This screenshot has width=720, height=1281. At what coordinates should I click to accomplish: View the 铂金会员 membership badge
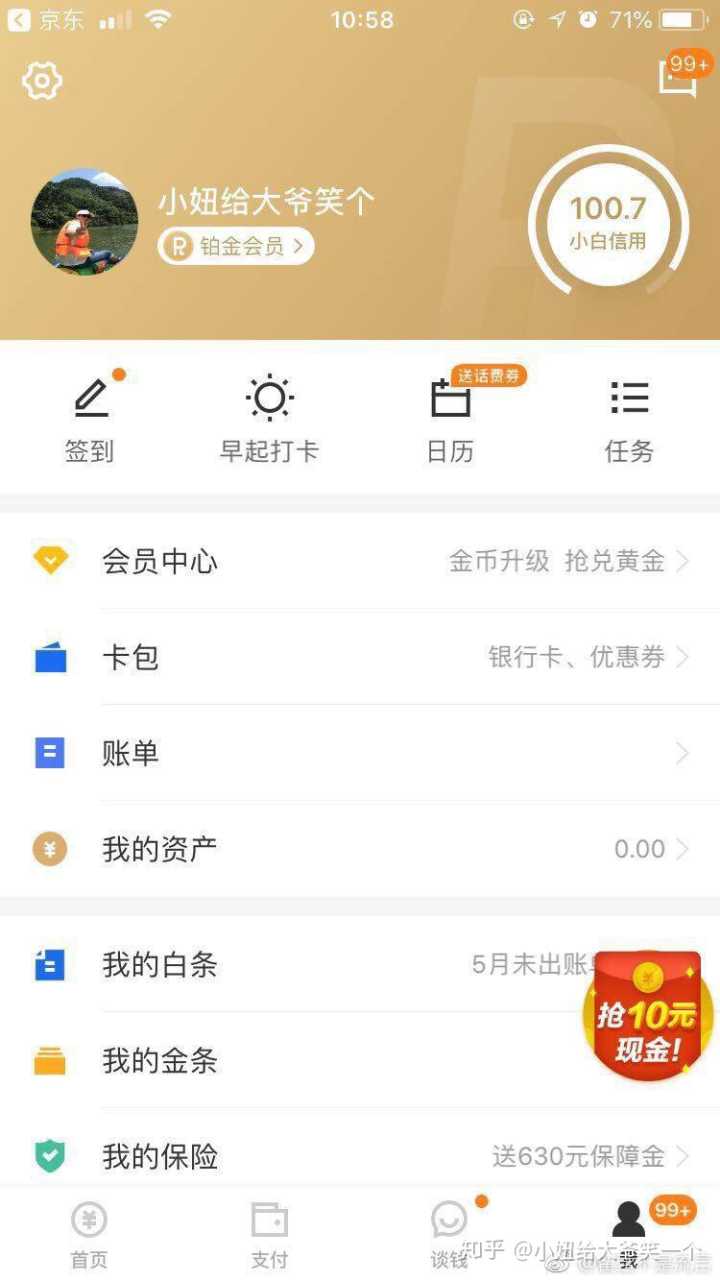pyautogui.click(x=236, y=246)
